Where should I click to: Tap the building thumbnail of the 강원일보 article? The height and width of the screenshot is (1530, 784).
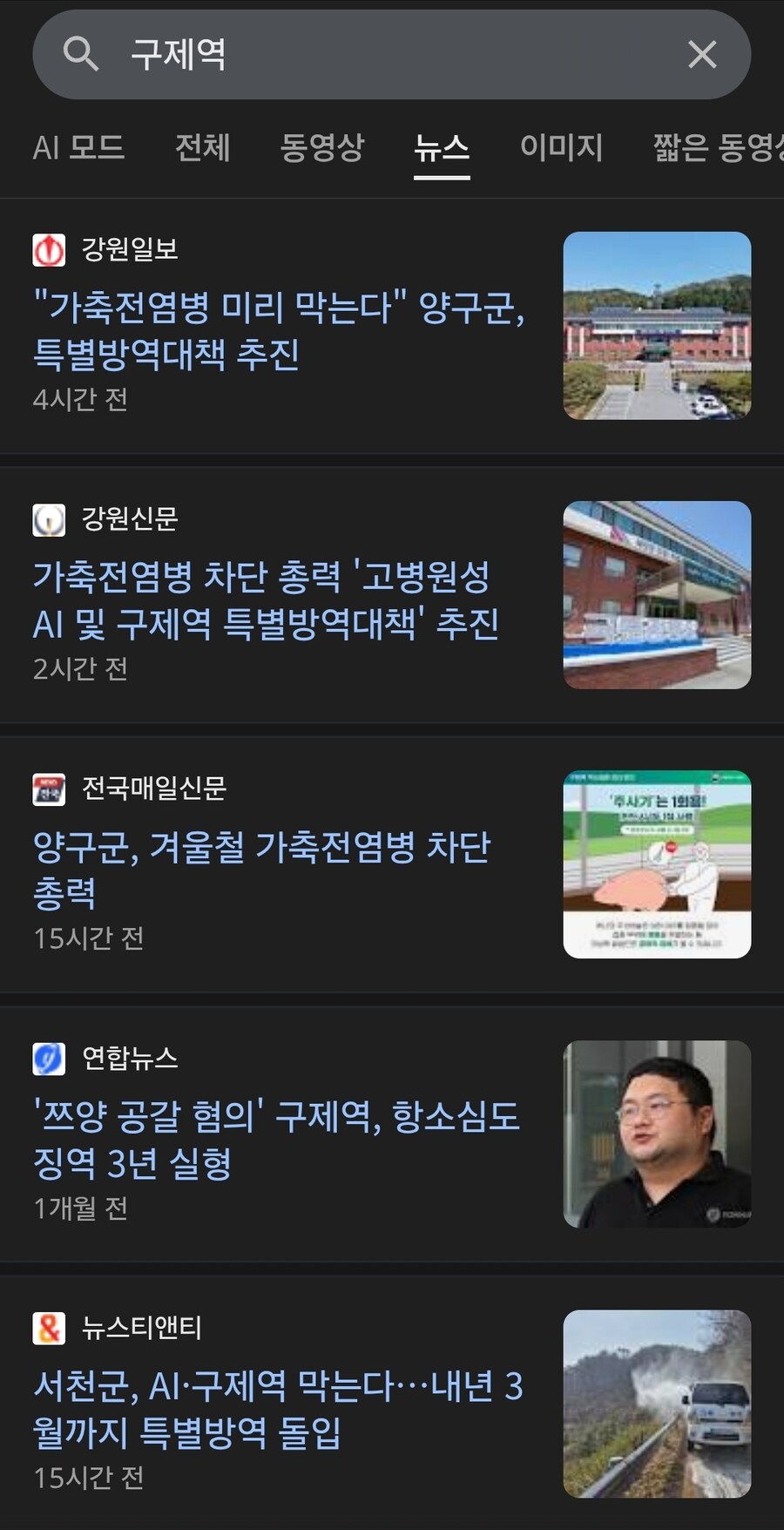tap(657, 326)
